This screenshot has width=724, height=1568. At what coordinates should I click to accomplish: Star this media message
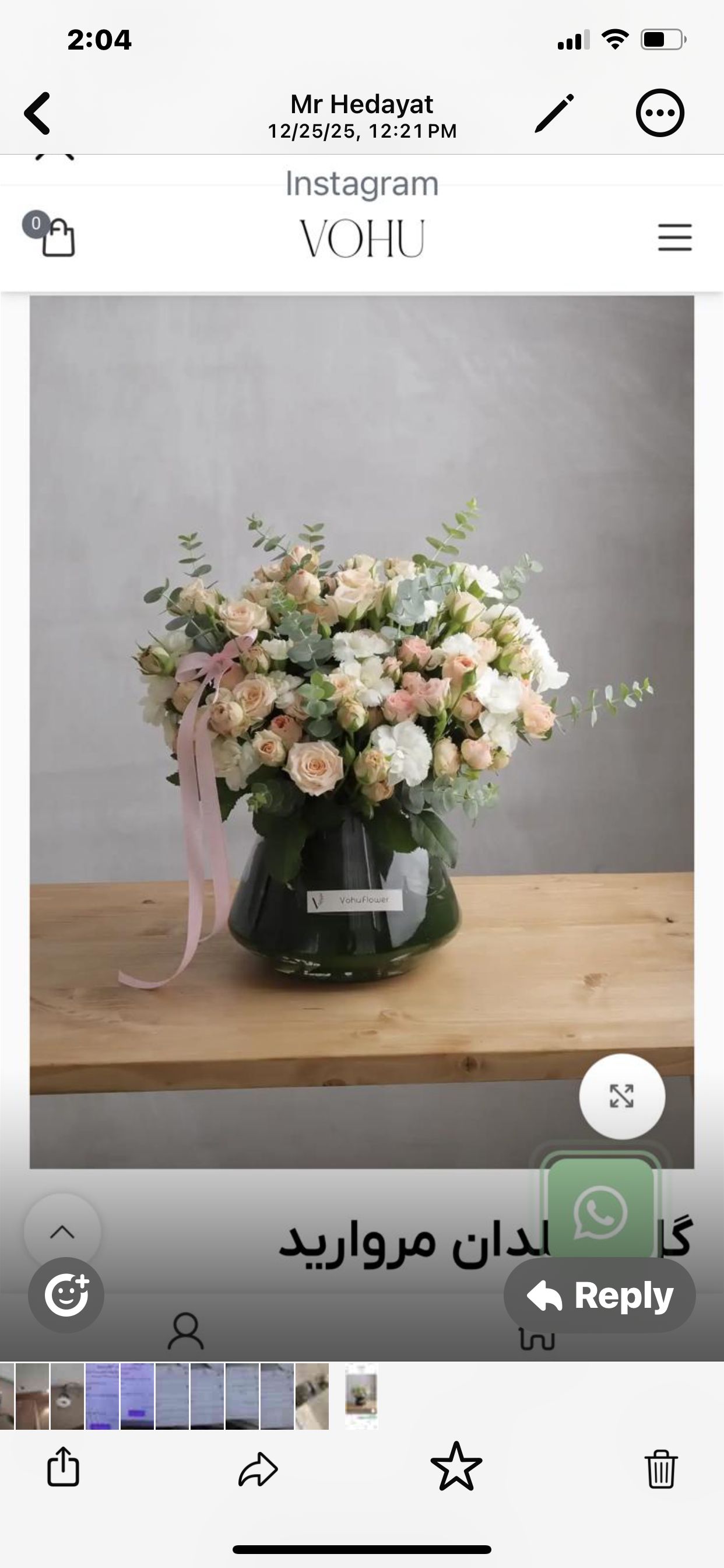point(456,1468)
